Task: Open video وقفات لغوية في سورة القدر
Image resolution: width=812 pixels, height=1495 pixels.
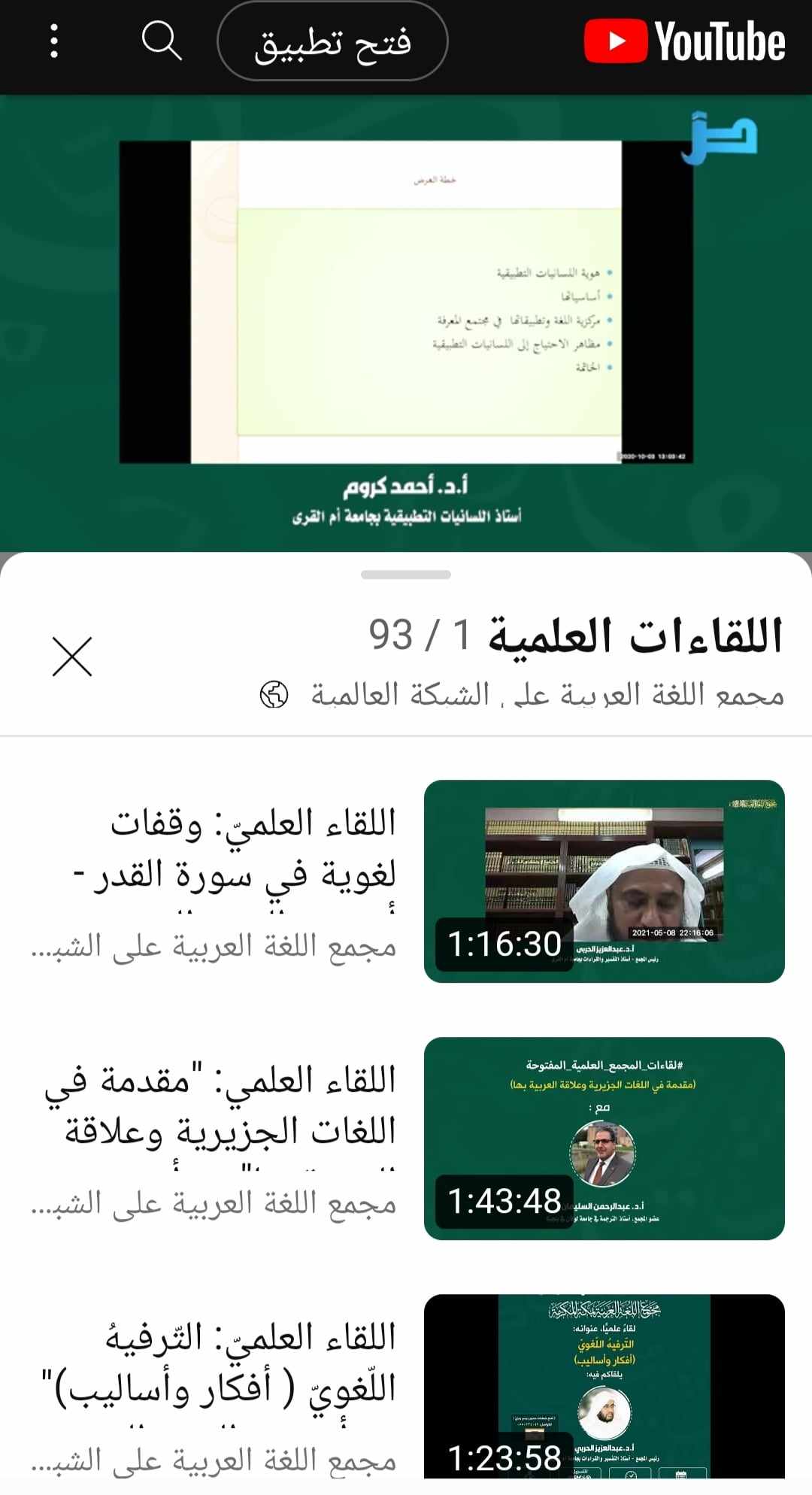Action: [x=604, y=881]
